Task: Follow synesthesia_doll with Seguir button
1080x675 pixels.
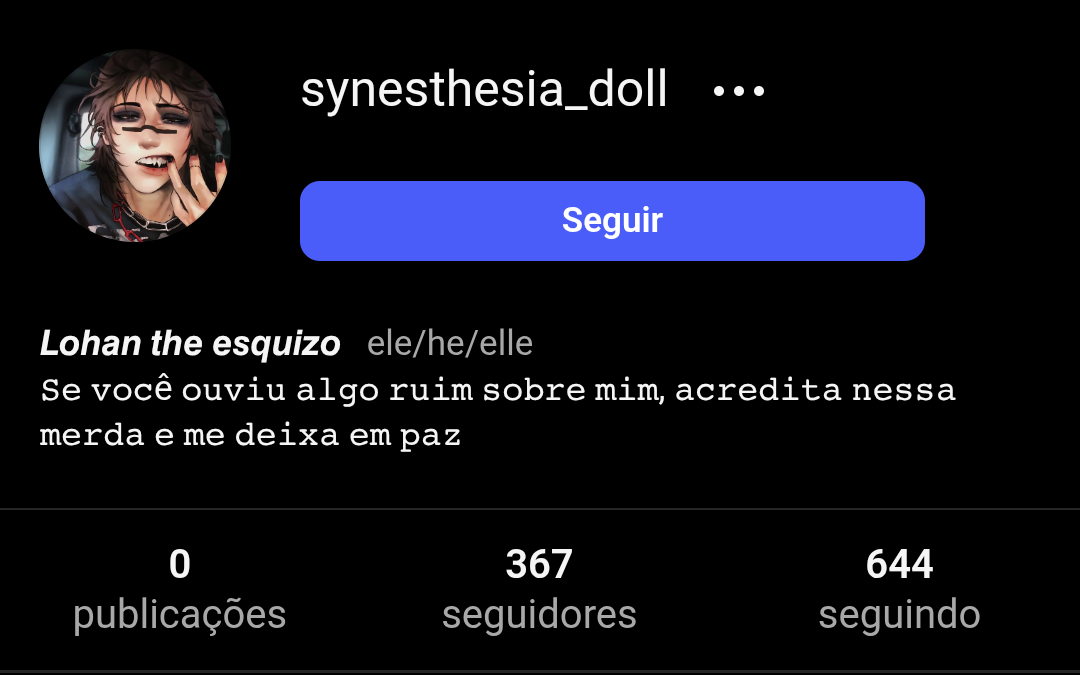Action: click(612, 221)
